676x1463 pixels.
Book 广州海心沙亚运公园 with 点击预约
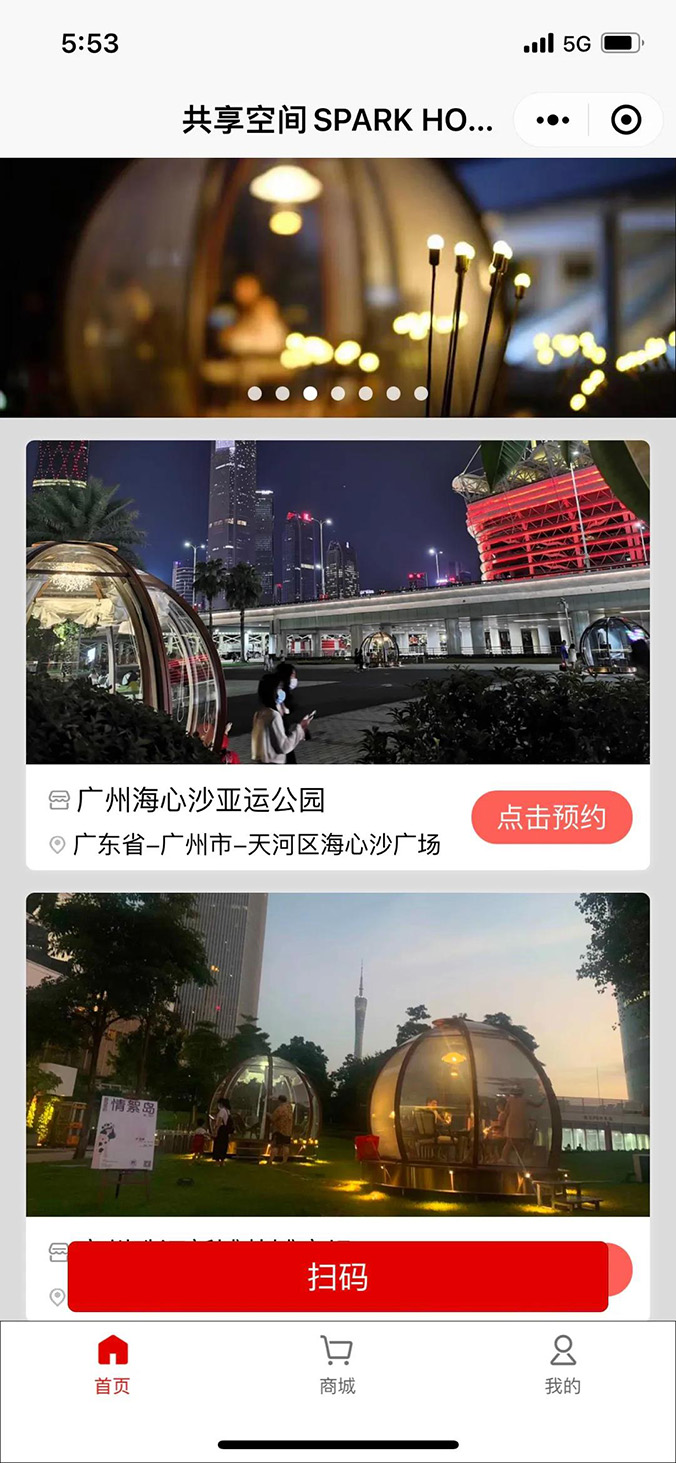coord(552,817)
